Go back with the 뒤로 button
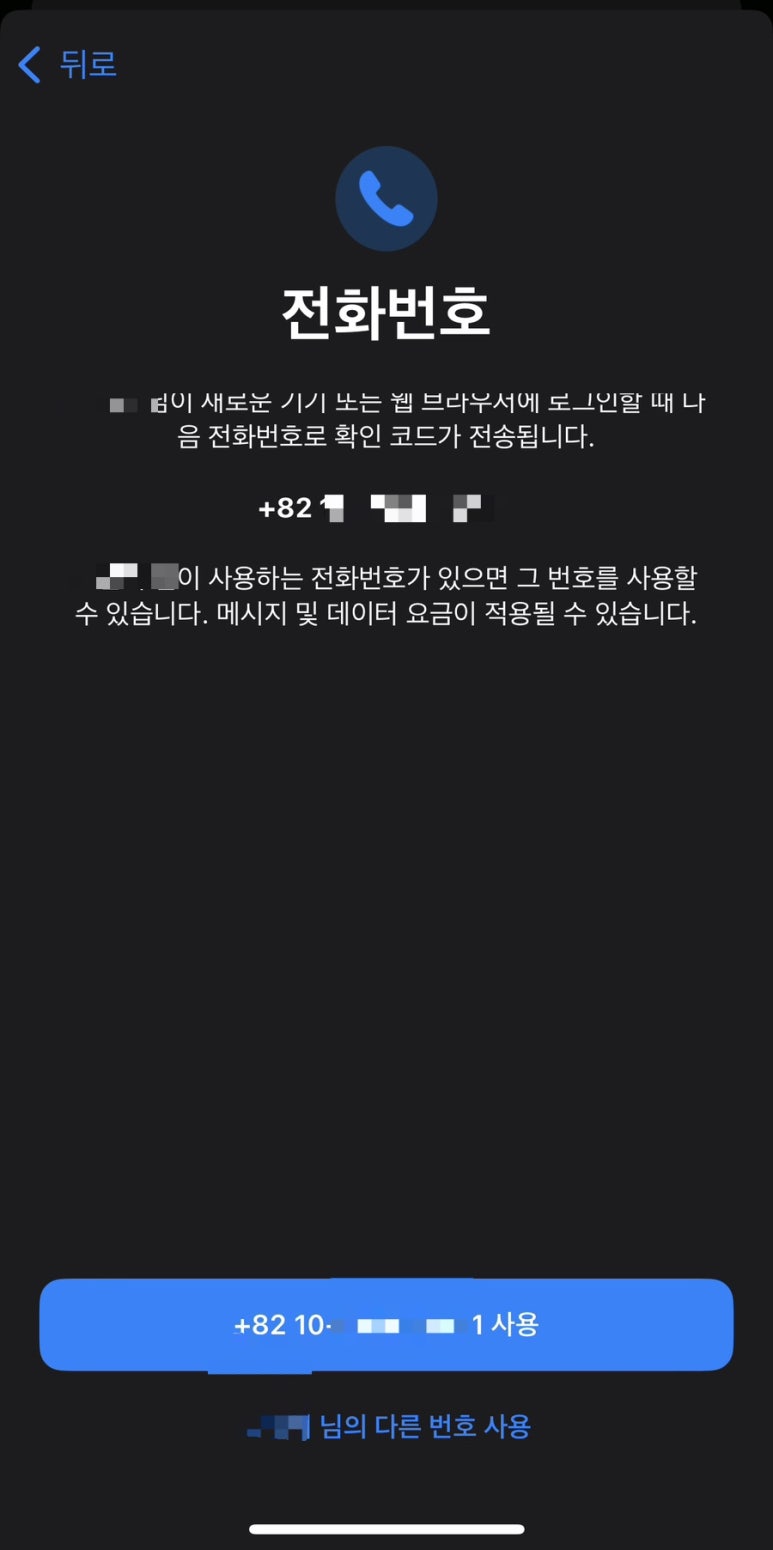773x1550 pixels. pos(67,65)
